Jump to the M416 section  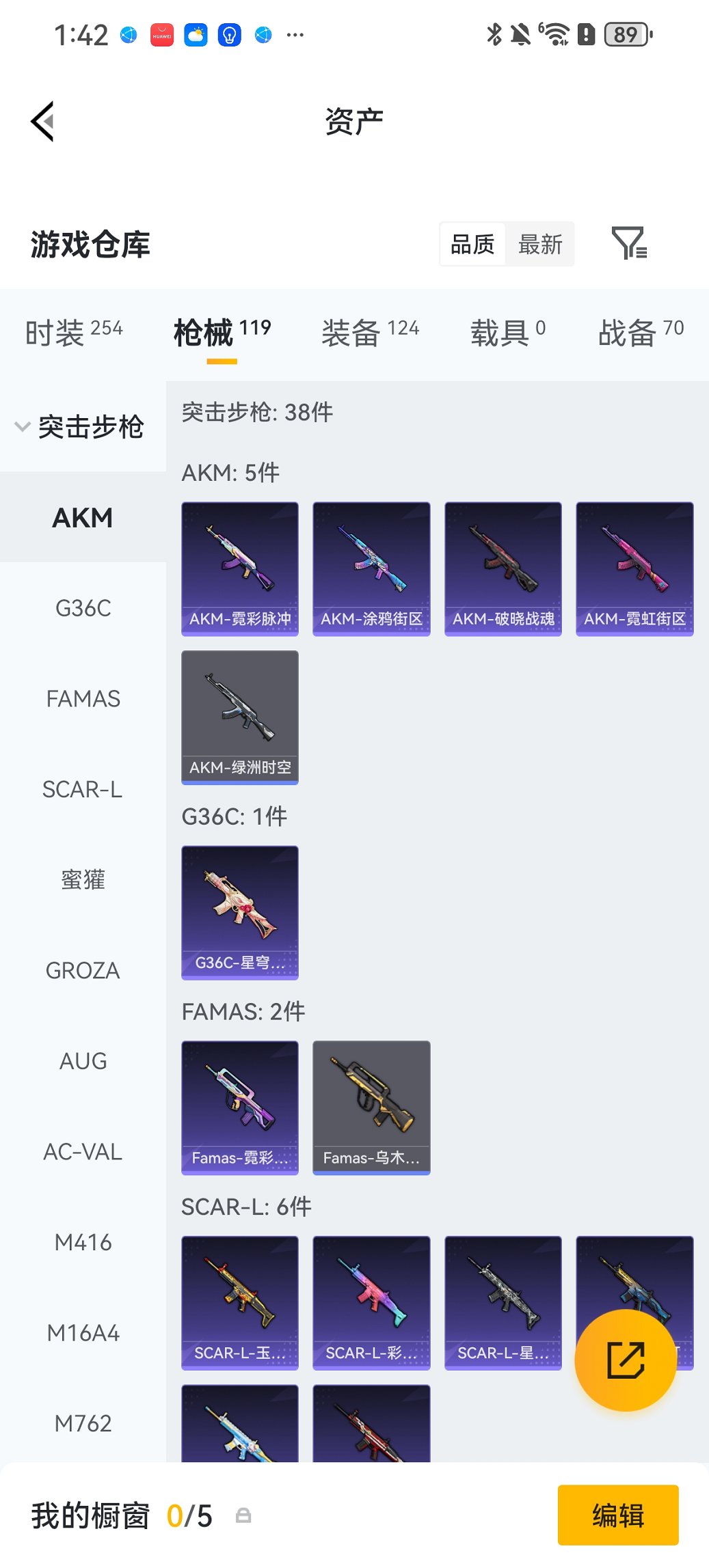pos(83,1242)
